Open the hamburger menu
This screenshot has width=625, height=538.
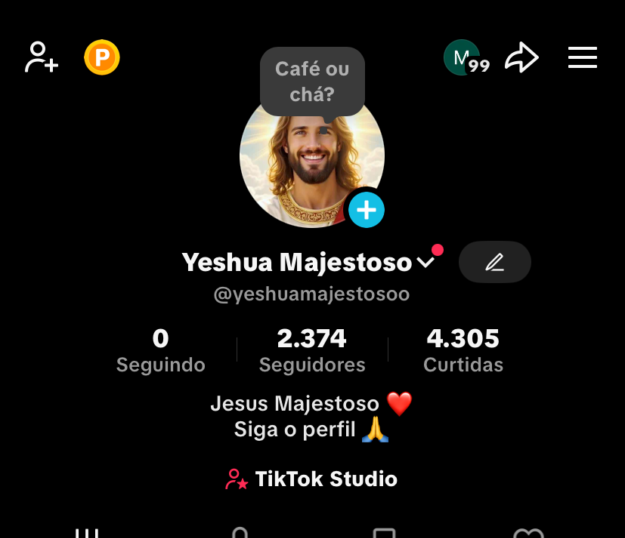click(582, 57)
